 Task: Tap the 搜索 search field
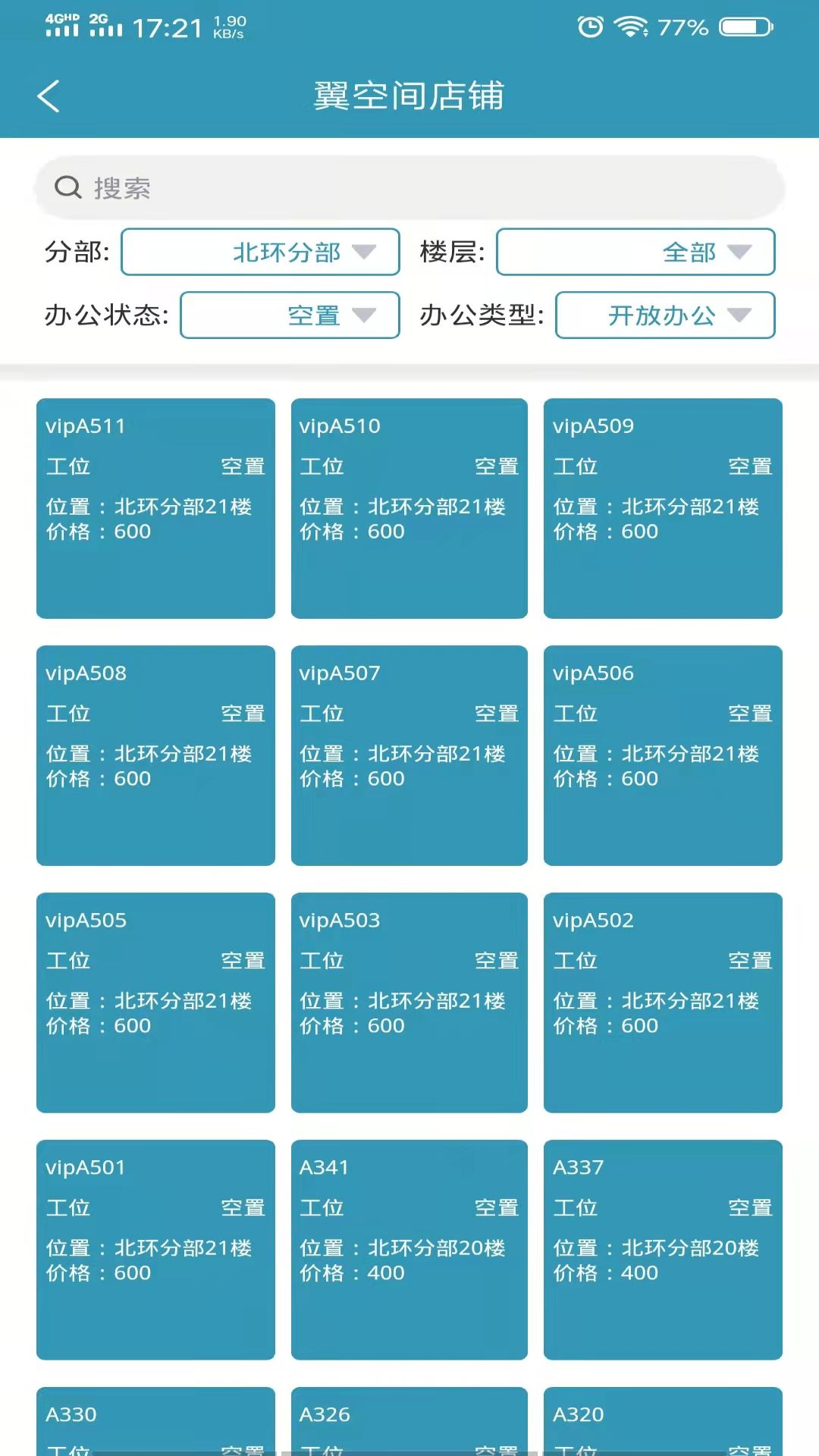coord(409,187)
